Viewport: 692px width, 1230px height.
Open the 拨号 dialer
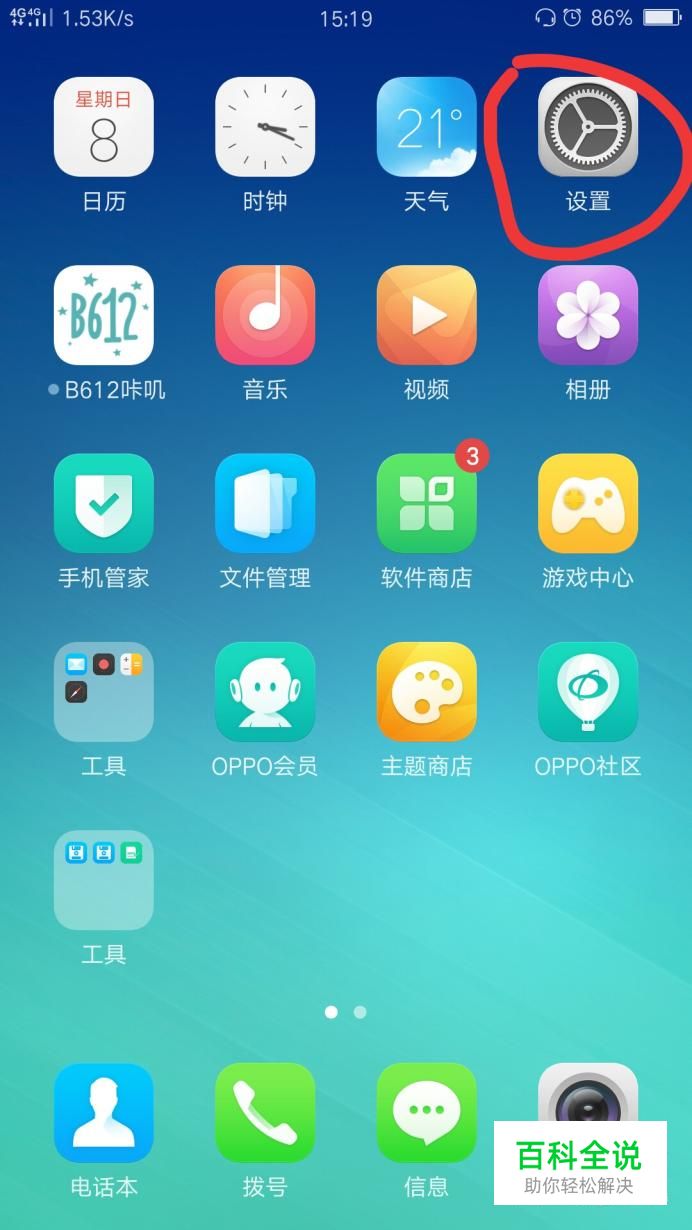tap(265, 1112)
